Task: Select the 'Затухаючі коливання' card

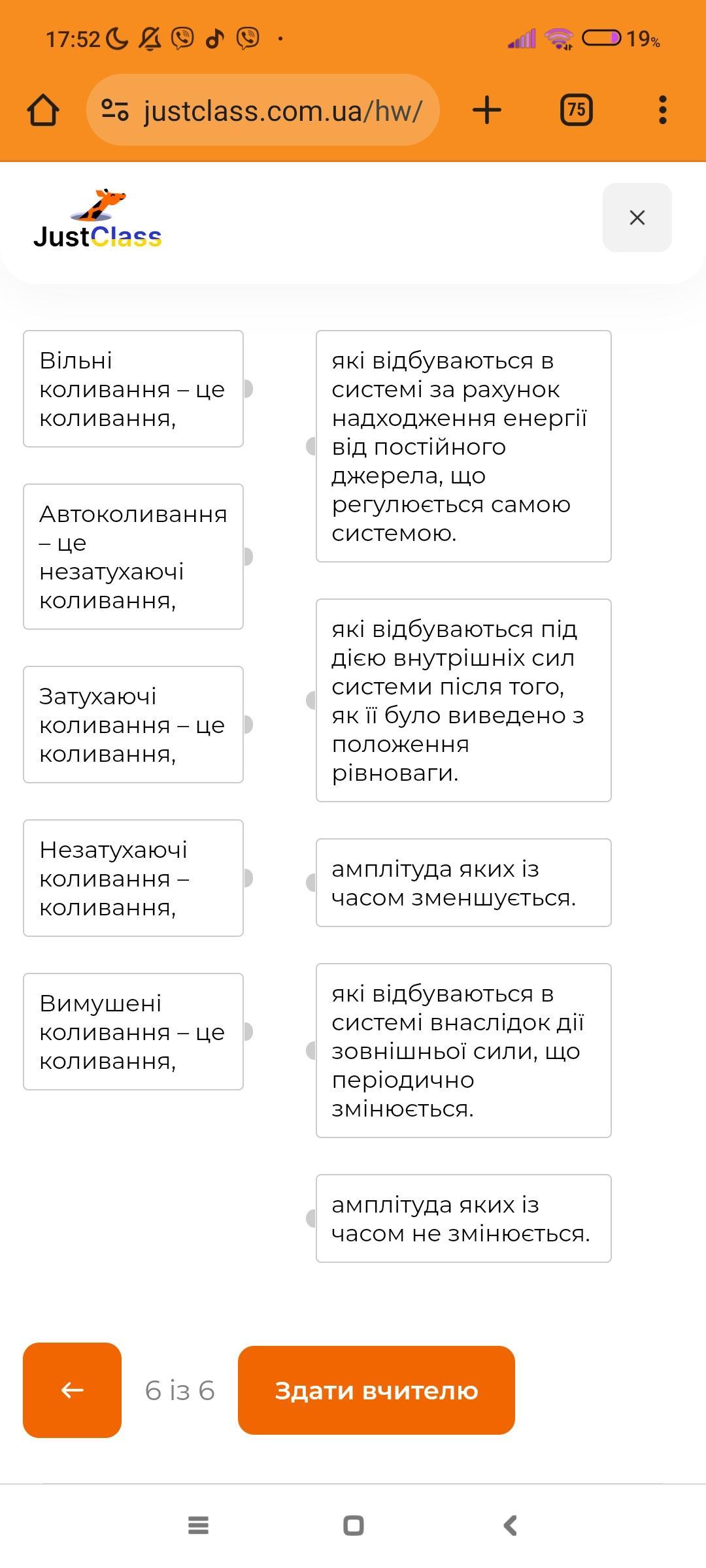Action: (133, 725)
